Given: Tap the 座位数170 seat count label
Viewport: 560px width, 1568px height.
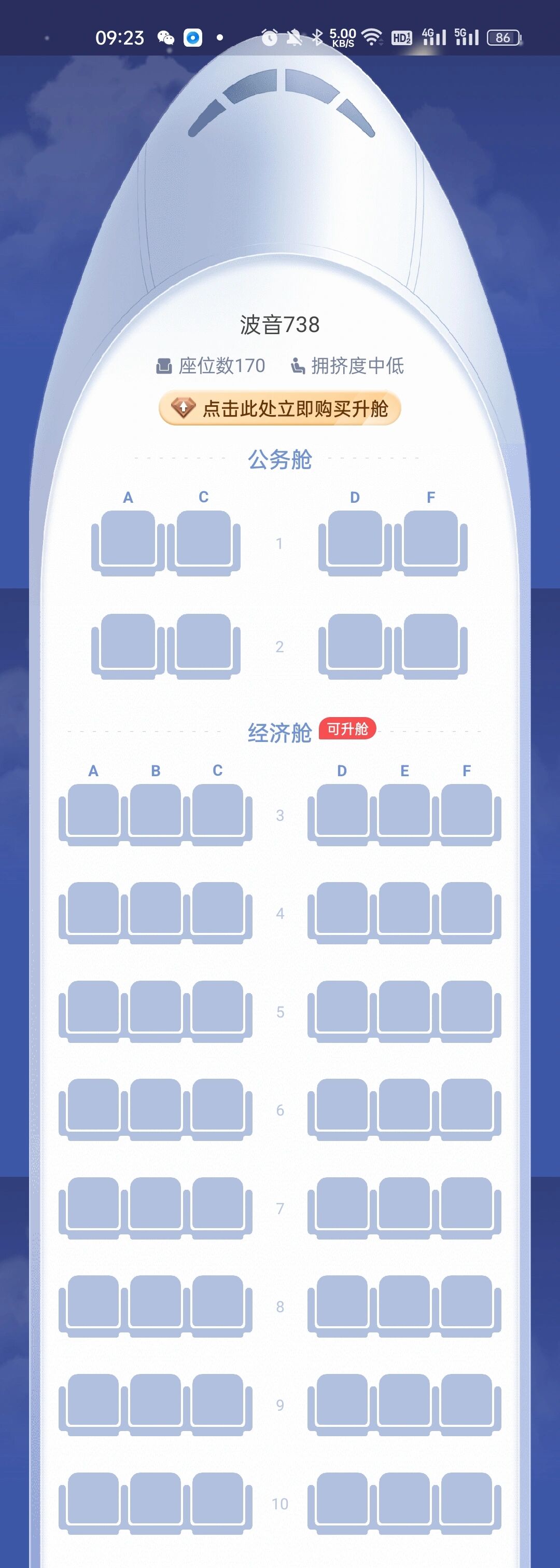Looking at the screenshot, I should pyautogui.click(x=213, y=366).
